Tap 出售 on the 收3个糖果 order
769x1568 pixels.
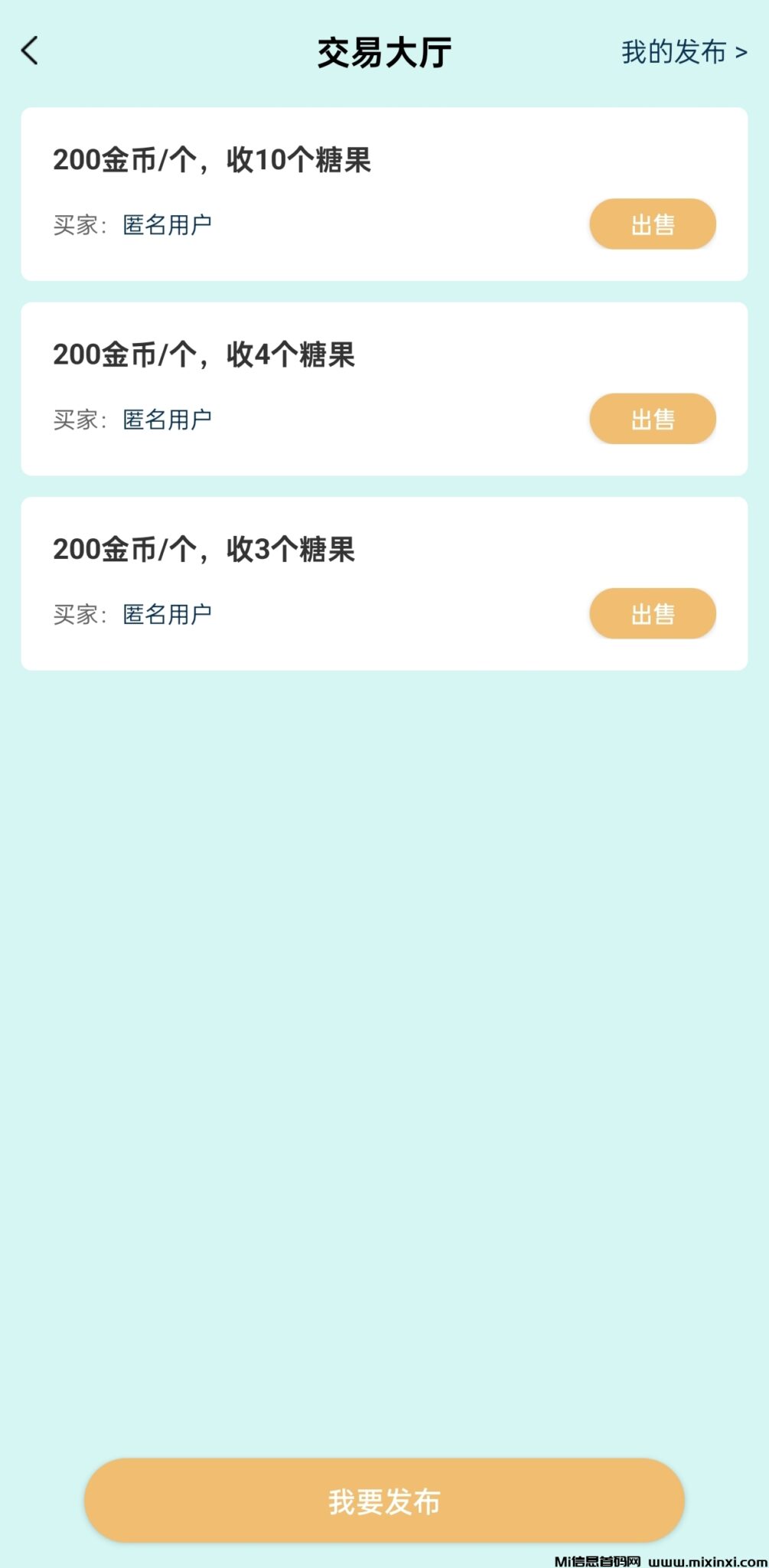pos(652,613)
